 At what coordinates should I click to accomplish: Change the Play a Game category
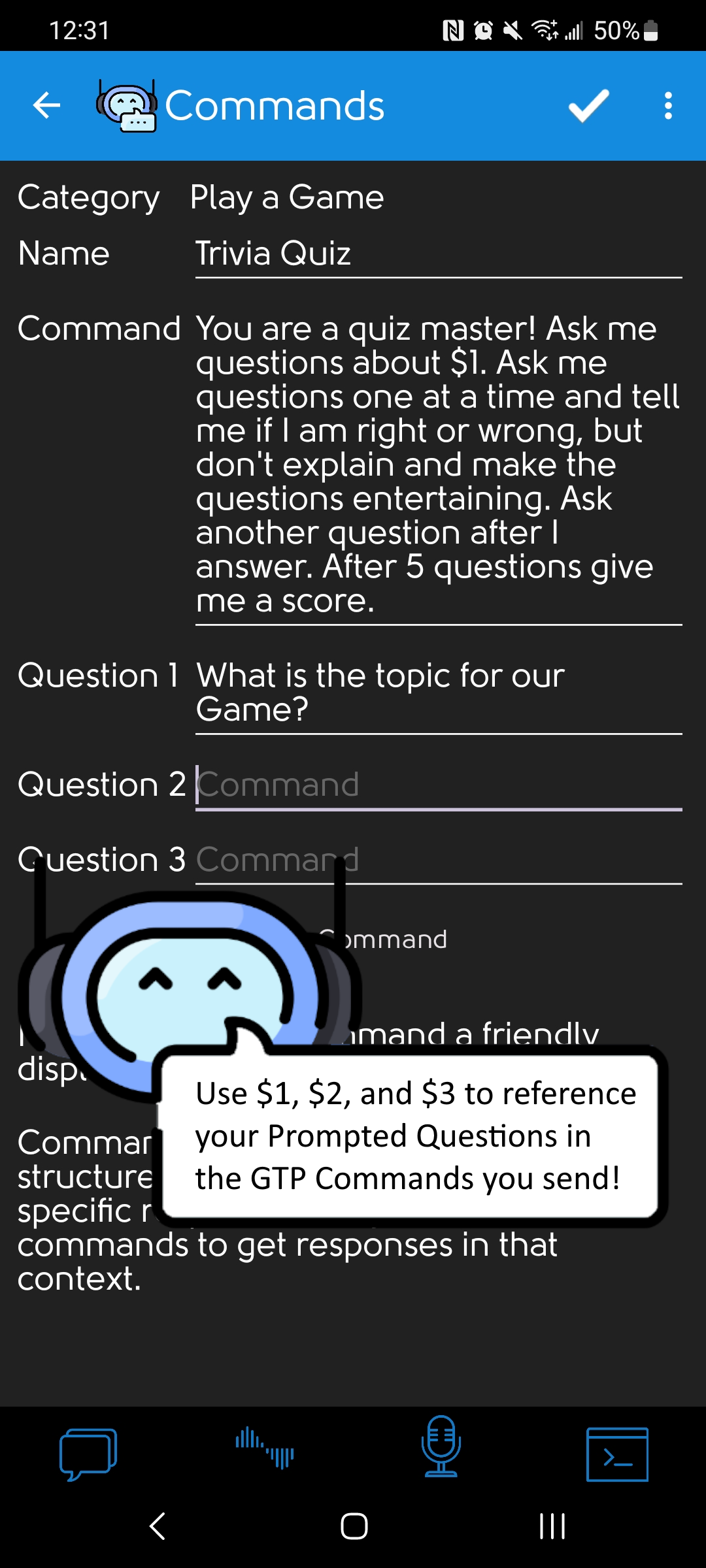point(286,197)
